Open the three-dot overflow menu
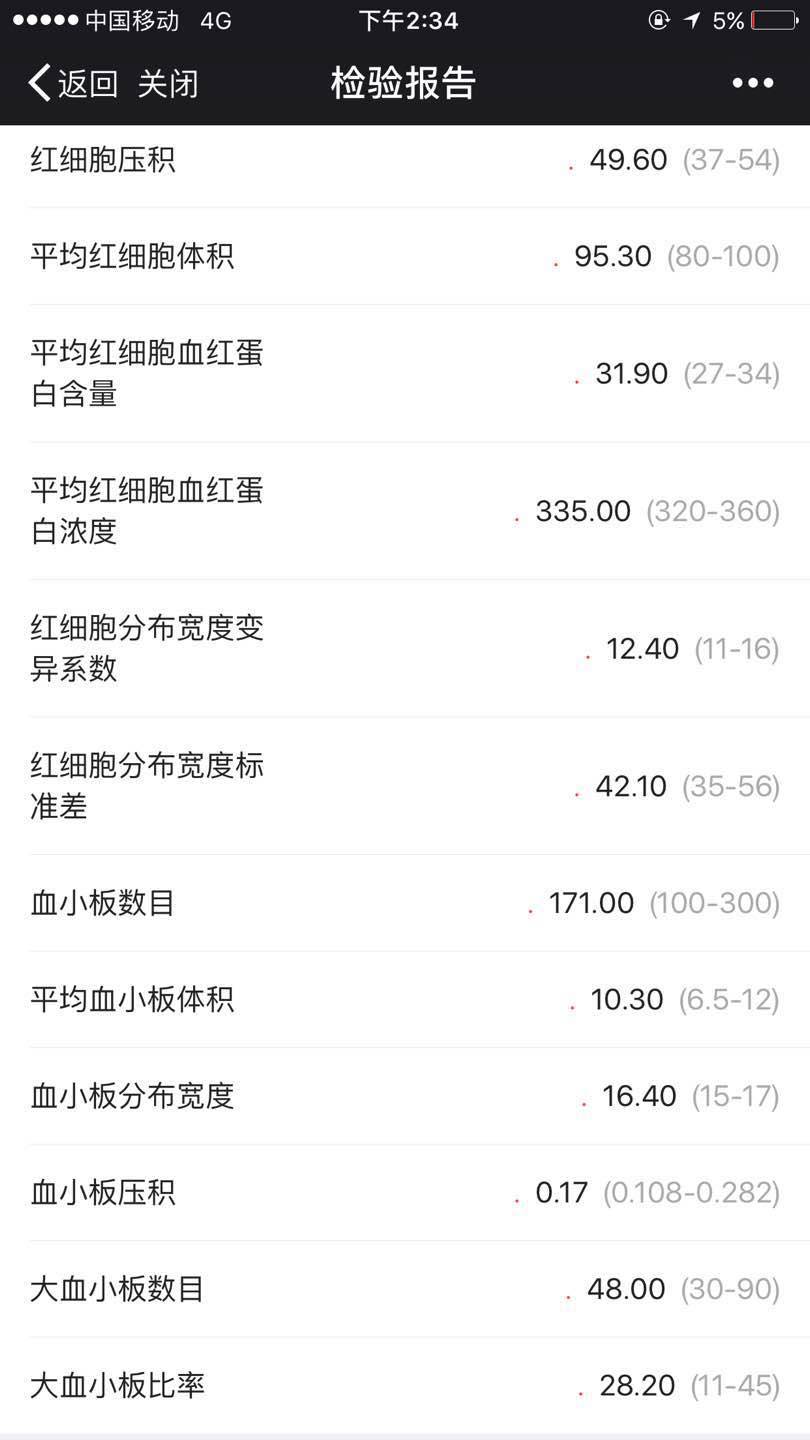Viewport: 810px width, 1440px height. click(x=752, y=83)
